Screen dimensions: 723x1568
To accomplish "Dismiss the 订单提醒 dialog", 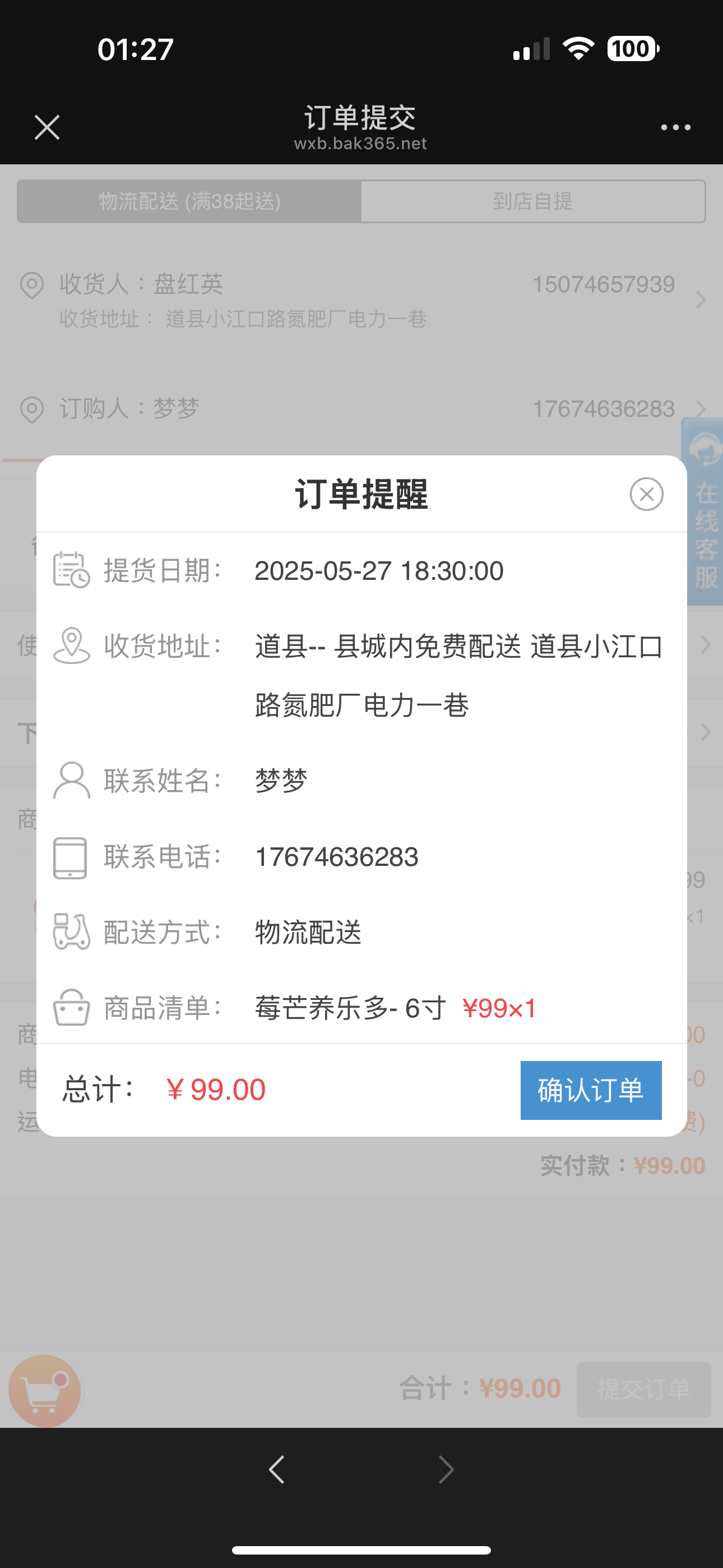I will (x=646, y=494).
